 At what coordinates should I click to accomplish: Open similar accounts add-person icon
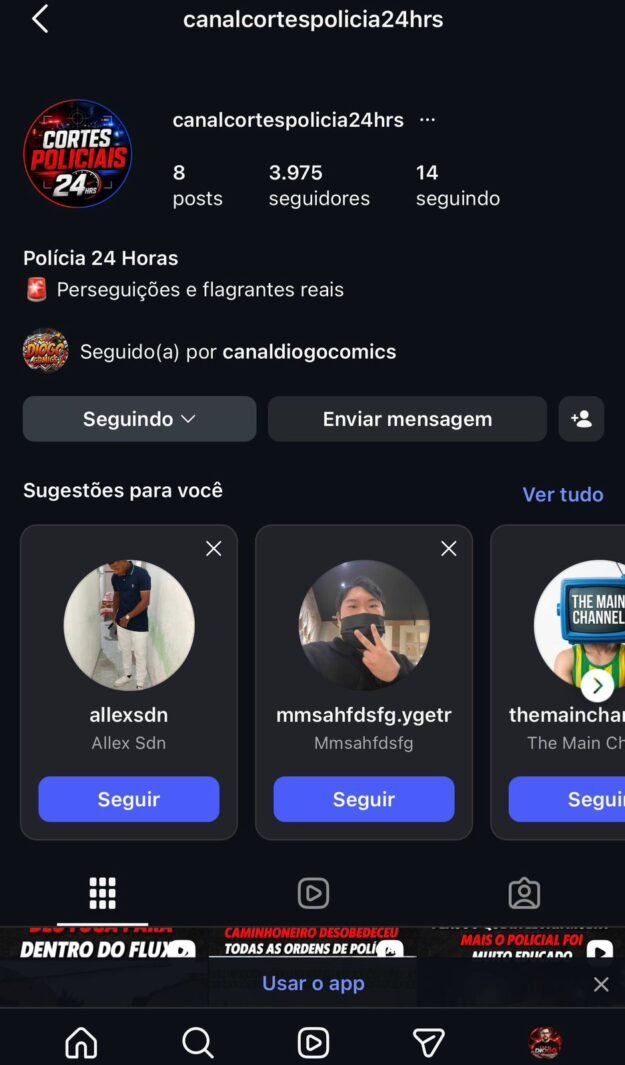[581, 419]
